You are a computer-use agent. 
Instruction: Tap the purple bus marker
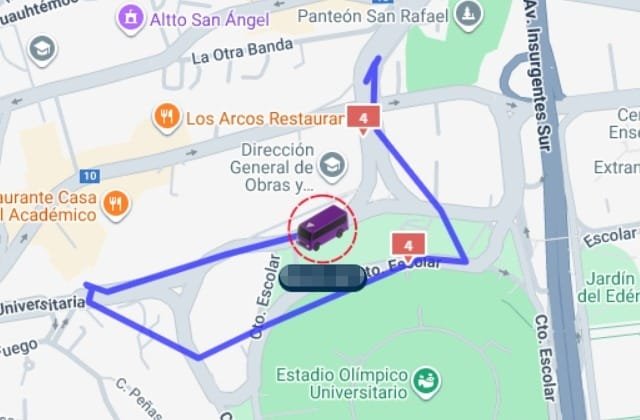point(322,227)
